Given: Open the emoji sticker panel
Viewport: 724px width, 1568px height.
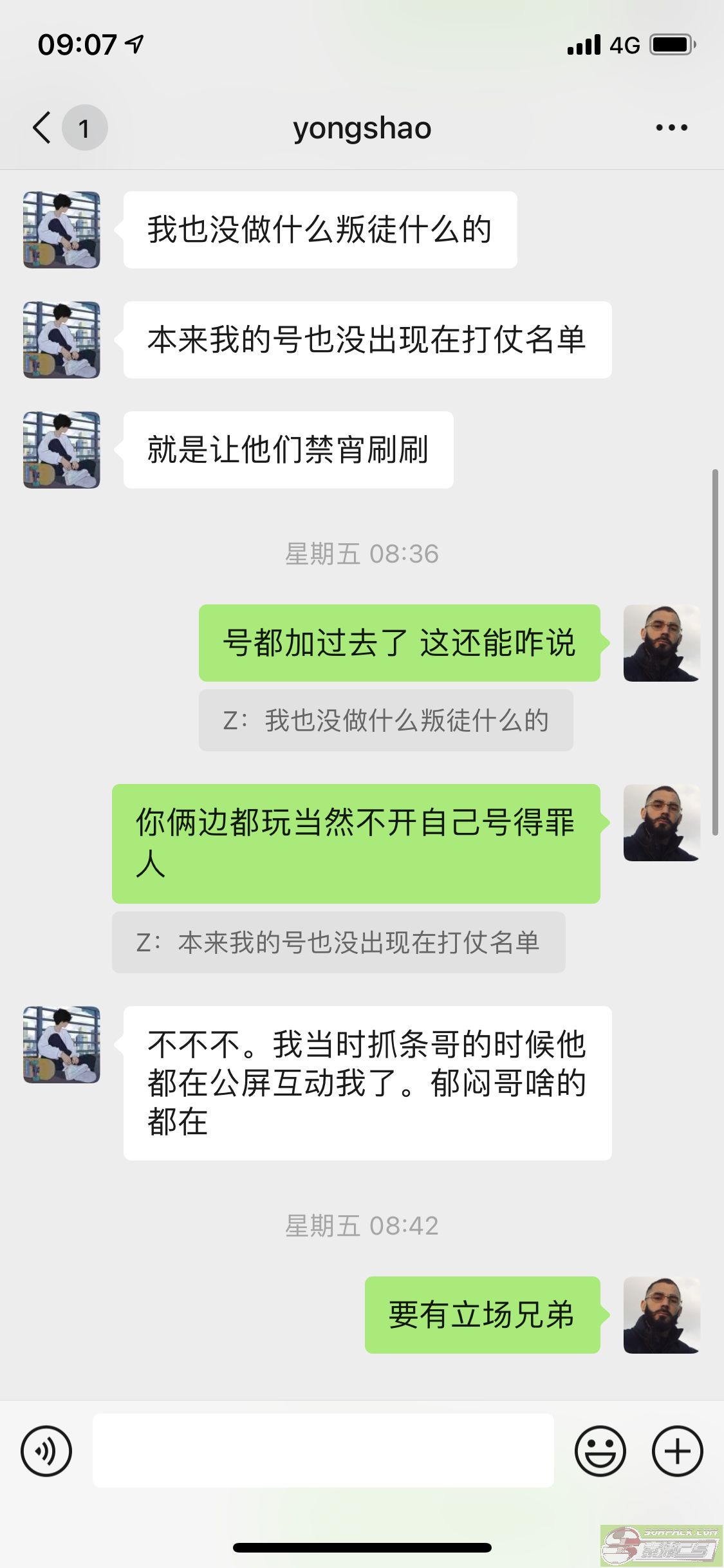Looking at the screenshot, I should [x=600, y=1450].
